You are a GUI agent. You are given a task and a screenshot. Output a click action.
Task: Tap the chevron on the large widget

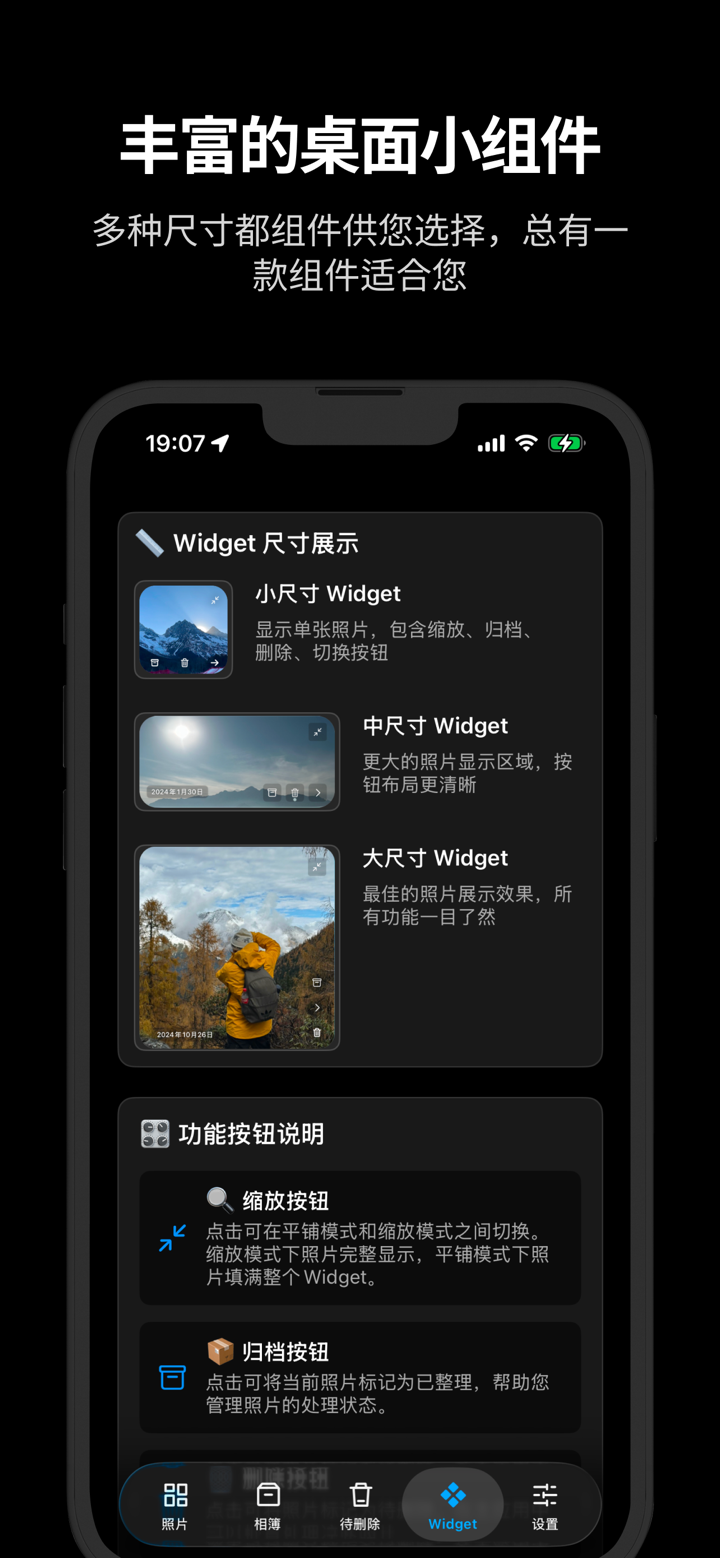pos(317,1008)
